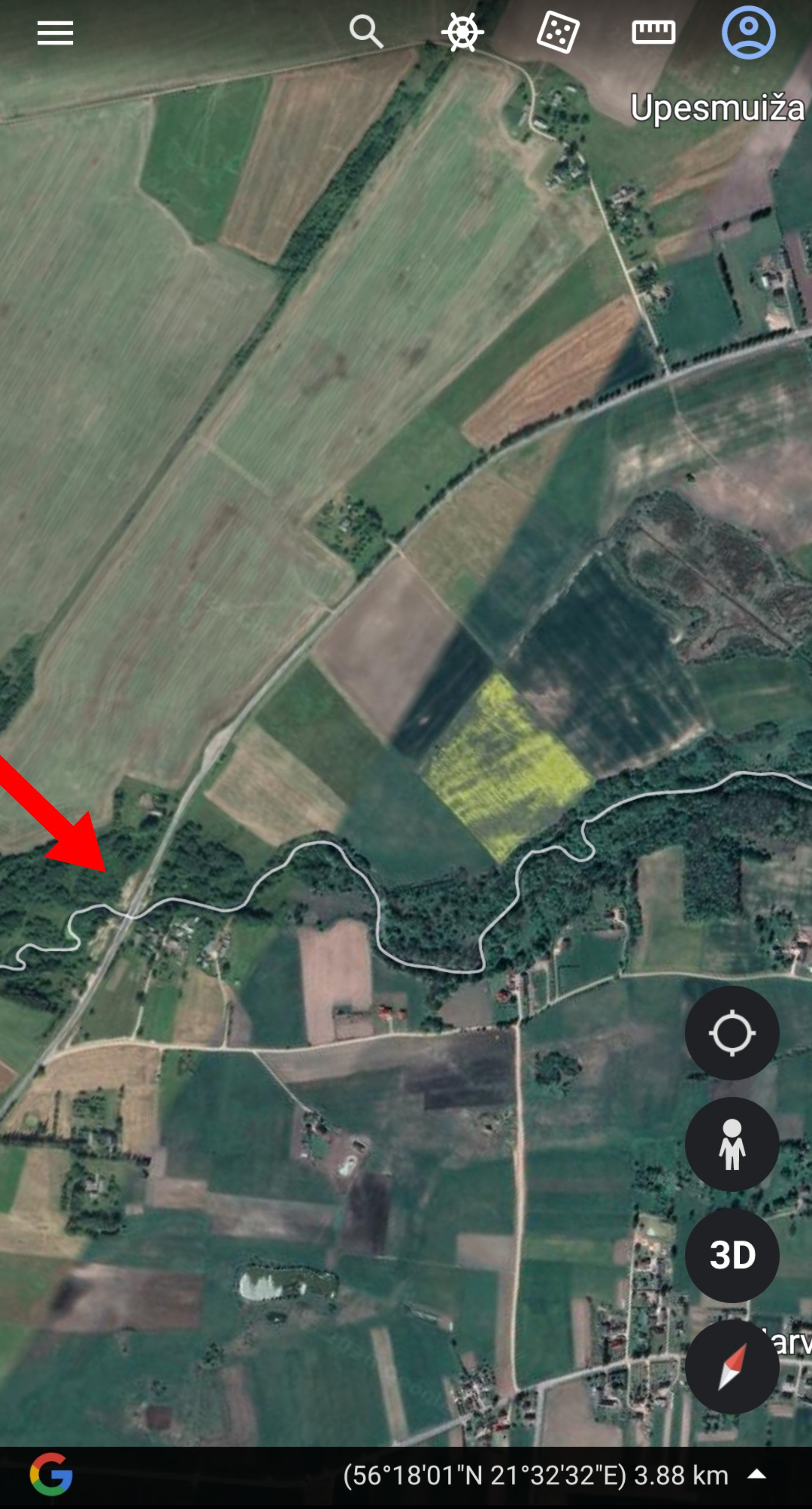Center map on my location

(732, 1033)
